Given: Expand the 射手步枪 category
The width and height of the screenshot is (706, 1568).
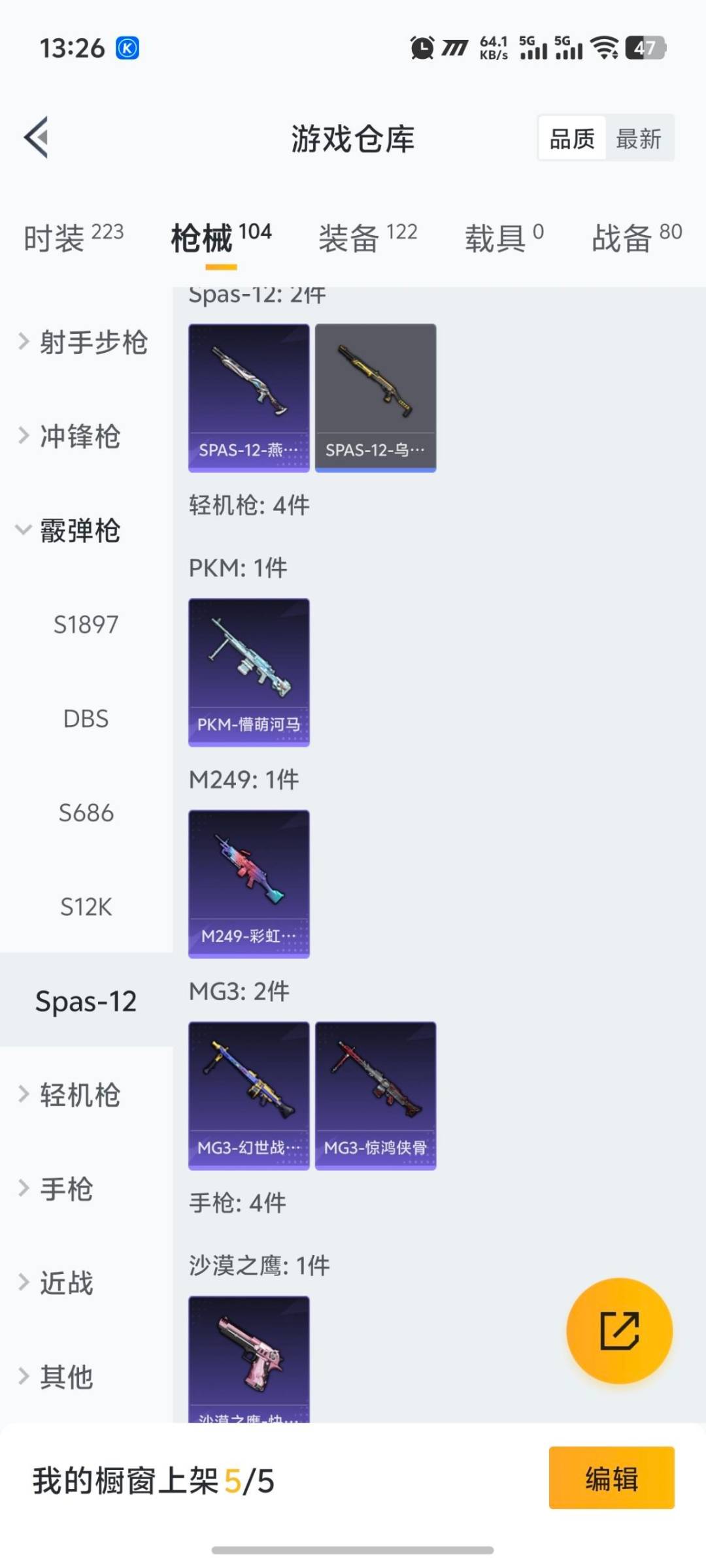Looking at the screenshot, I should coord(85,342).
